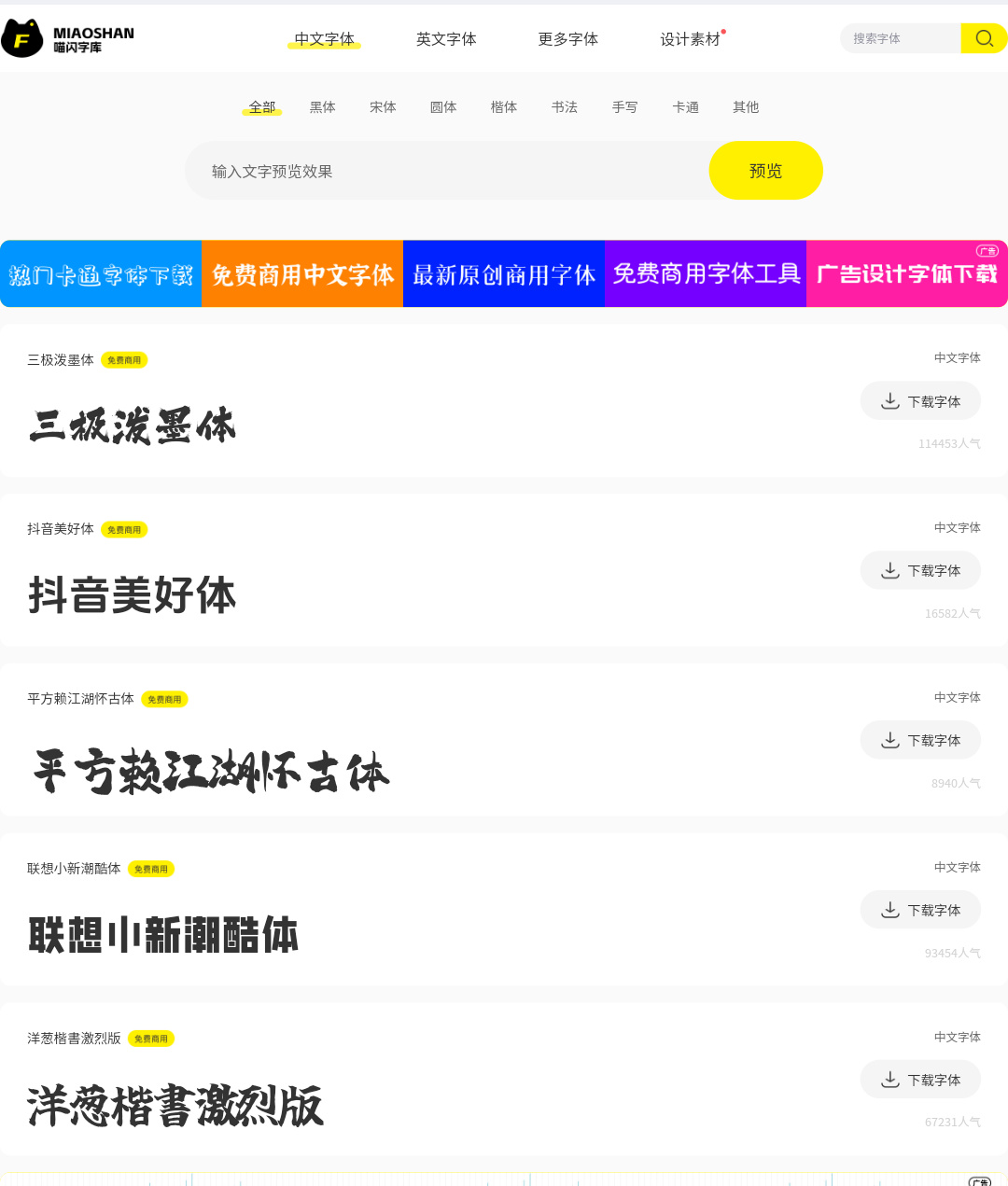Download the 联想小新潮酷体 font
The height and width of the screenshot is (1186, 1008).
(x=920, y=910)
